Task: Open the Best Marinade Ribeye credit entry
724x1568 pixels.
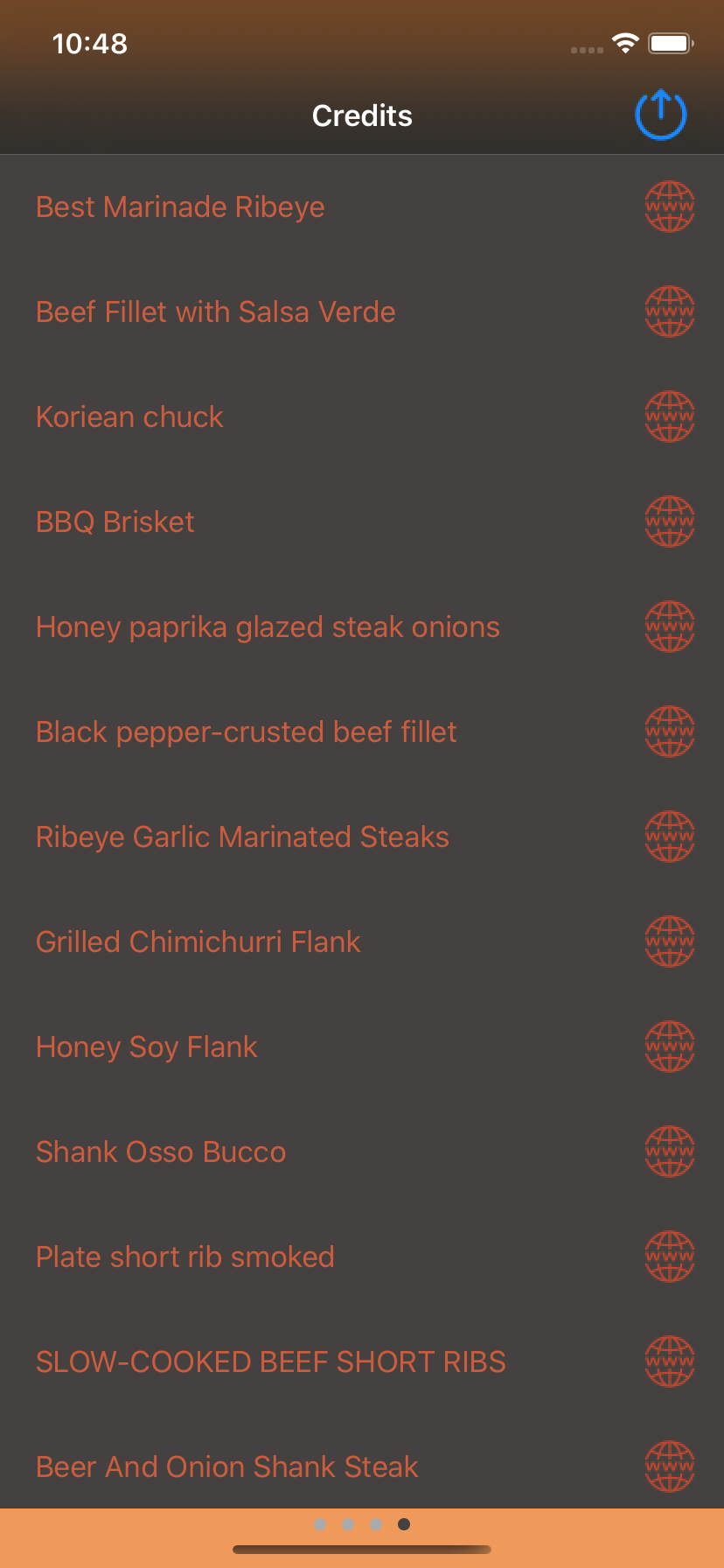Action: (179, 206)
